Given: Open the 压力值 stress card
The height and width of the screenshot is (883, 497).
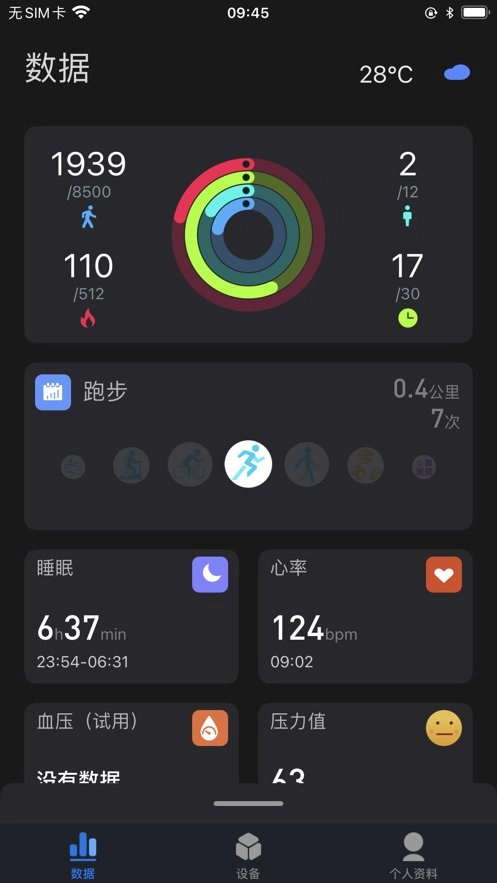Looking at the screenshot, I should pos(365,743).
